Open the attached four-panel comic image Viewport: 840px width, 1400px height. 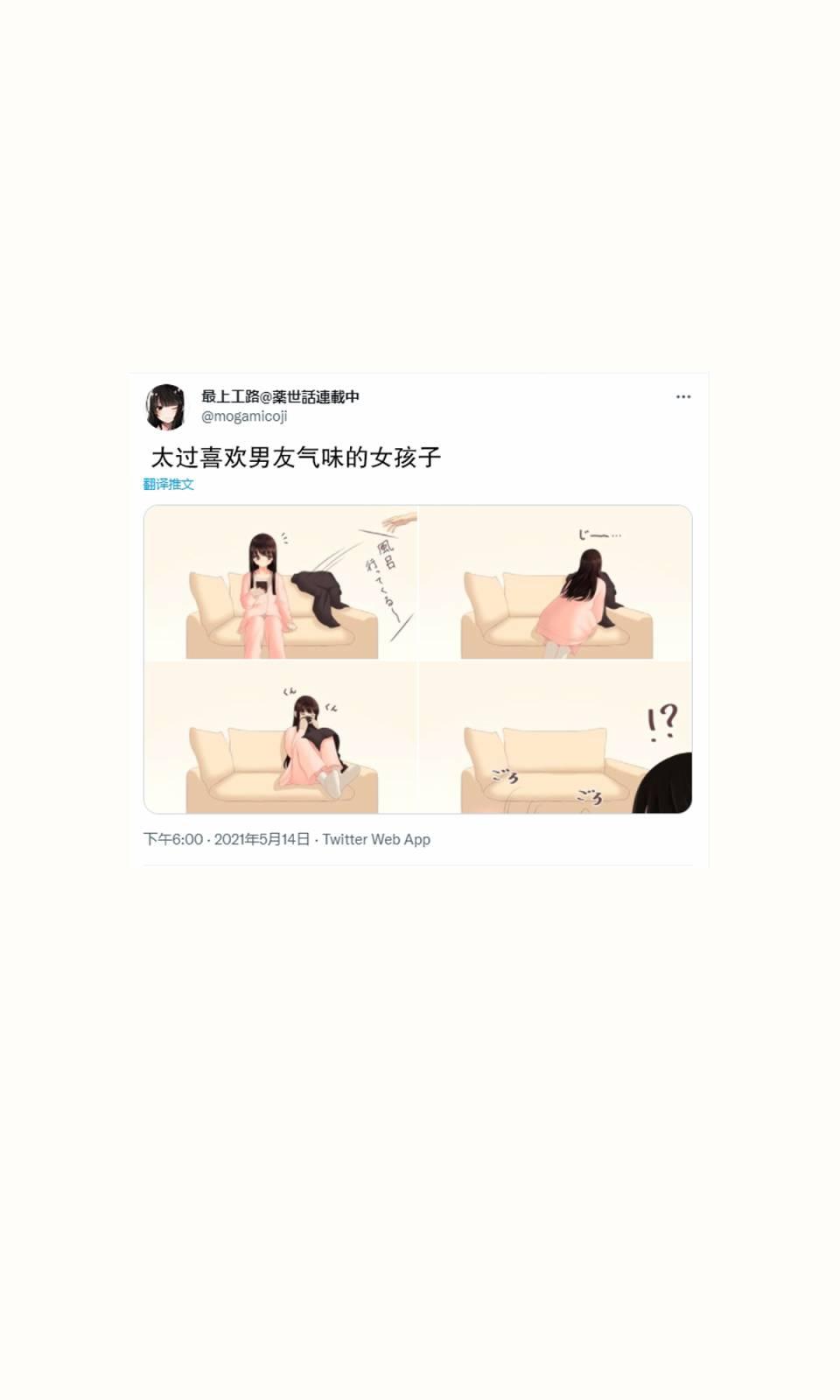pyautogui.click(x=420, y=658)
